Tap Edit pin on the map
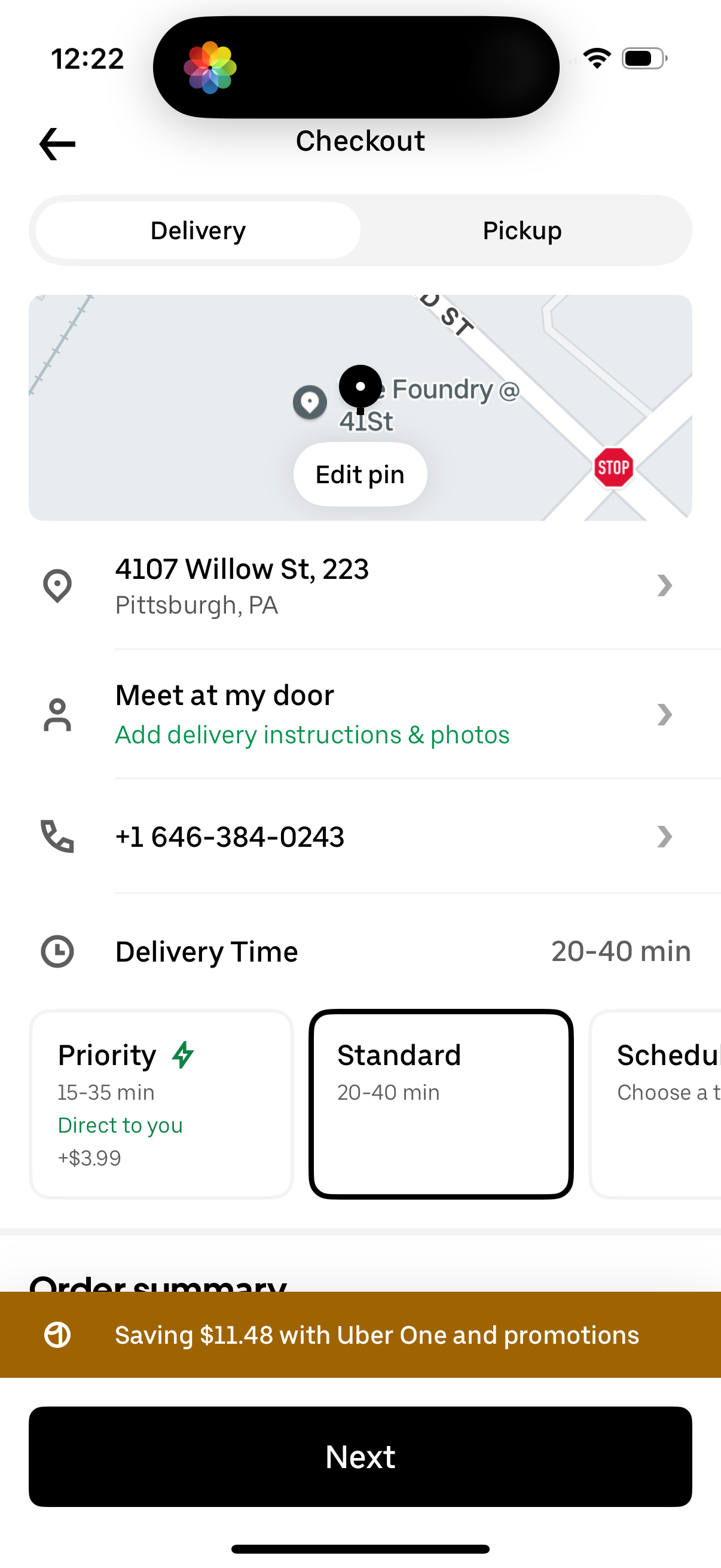Screen dimensions: 721x1568 (359, 474)
